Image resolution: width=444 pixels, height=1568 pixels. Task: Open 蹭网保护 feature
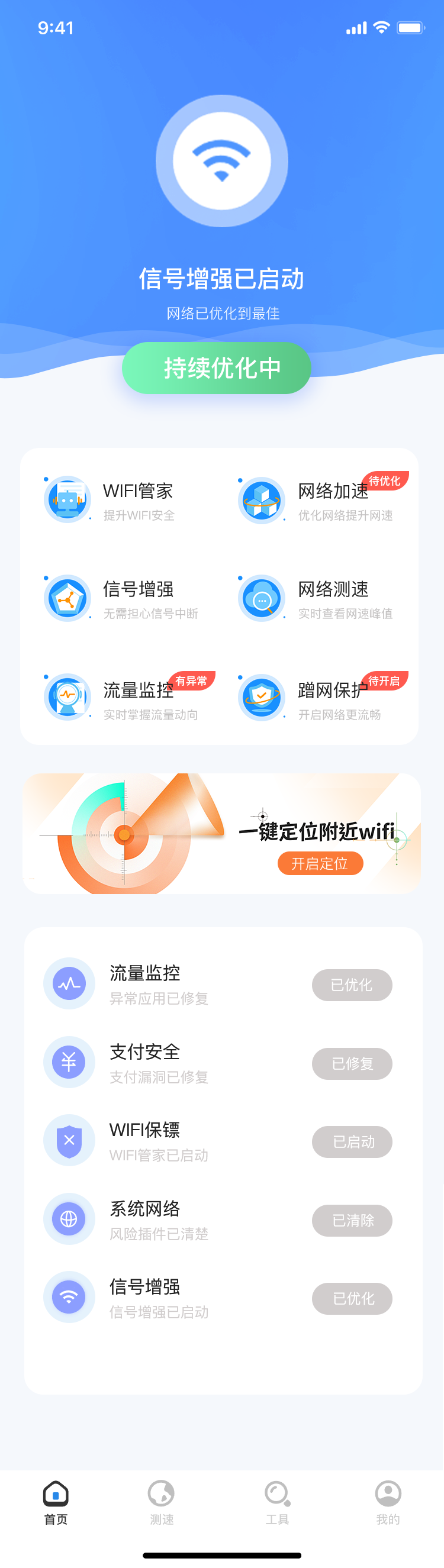click(316, 698)
